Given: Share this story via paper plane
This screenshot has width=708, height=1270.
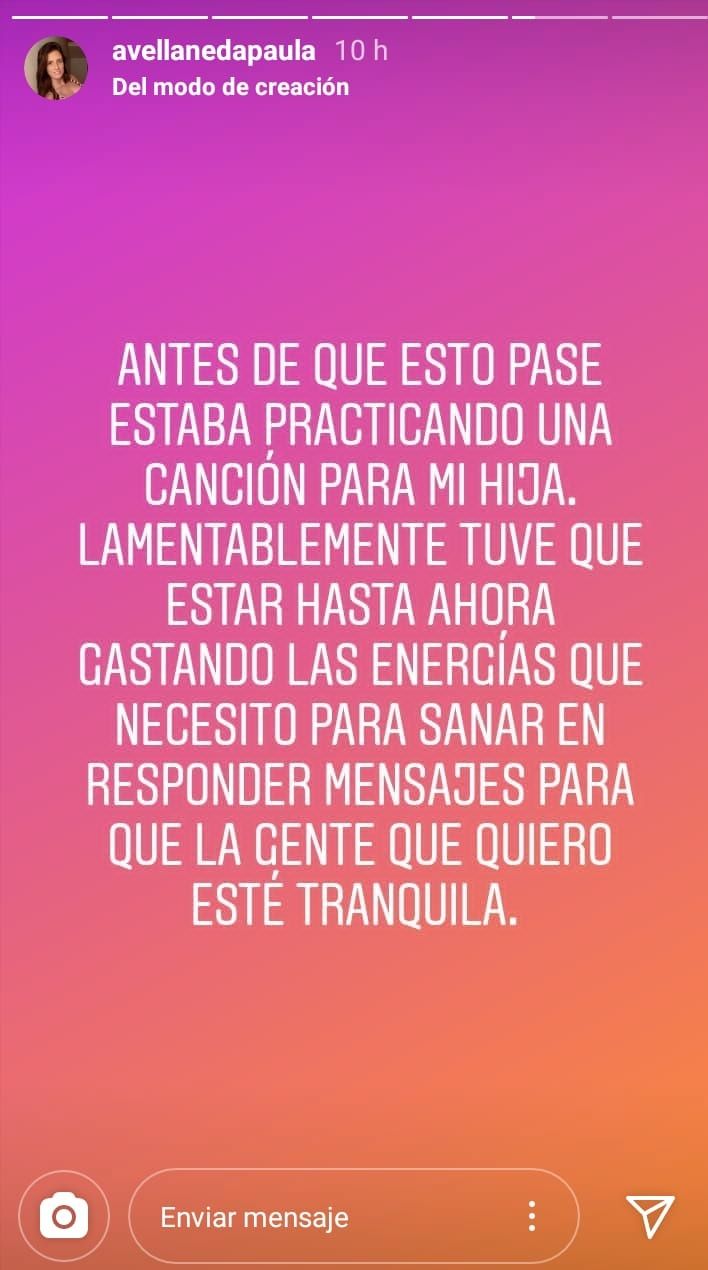Looking at the screenshot, I should tap(650, 1216).
